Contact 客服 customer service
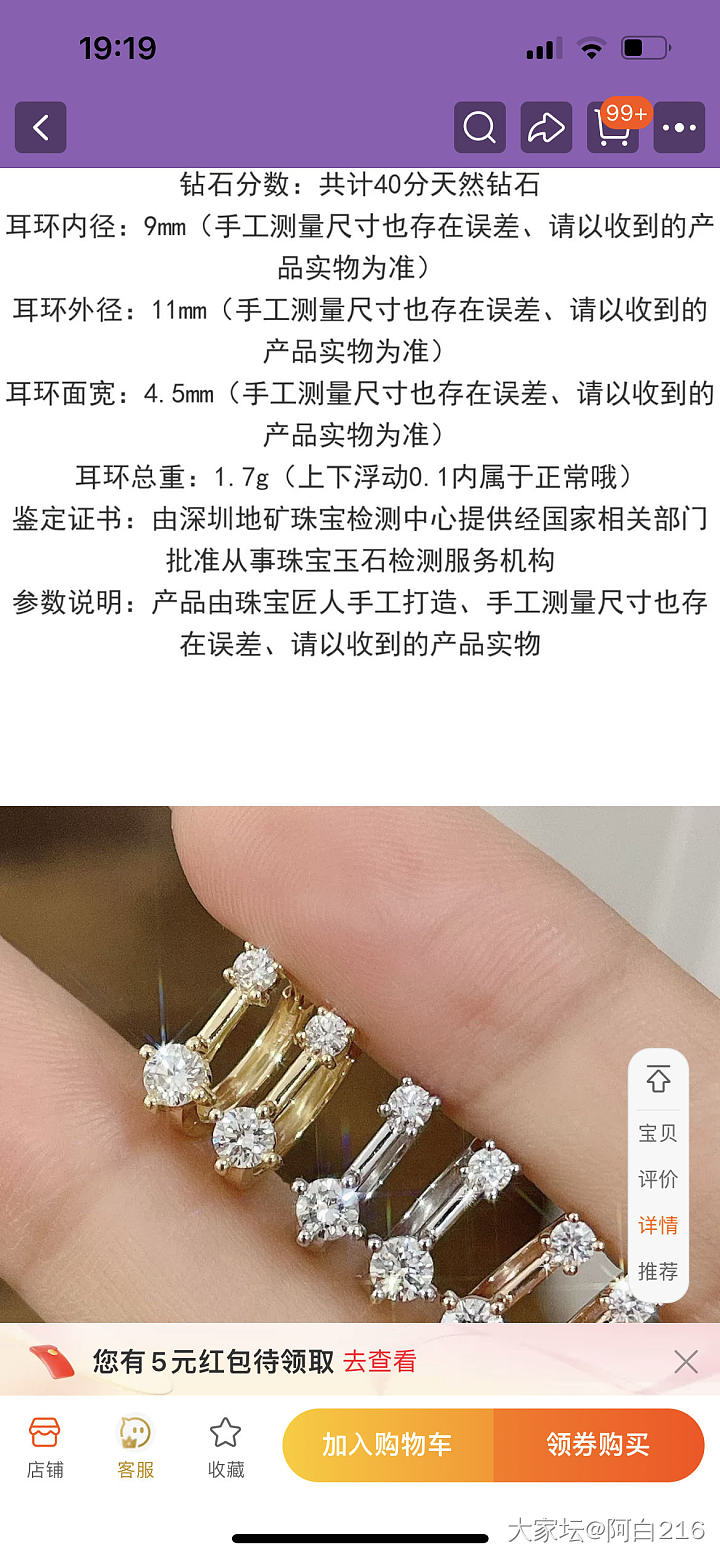 click(x=135, y=1446)
